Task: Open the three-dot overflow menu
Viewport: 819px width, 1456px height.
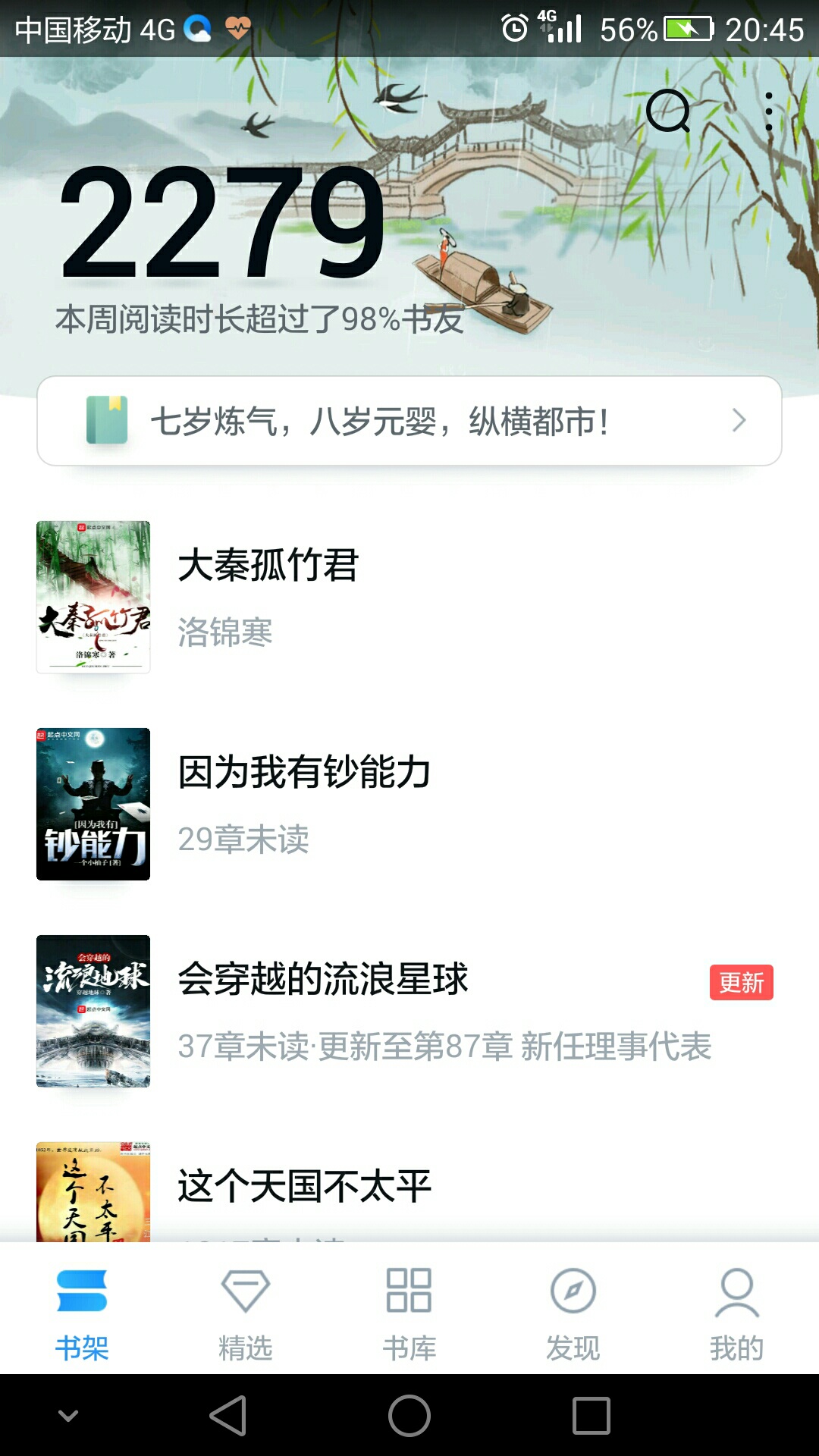Action: click(x=769, y=111)
